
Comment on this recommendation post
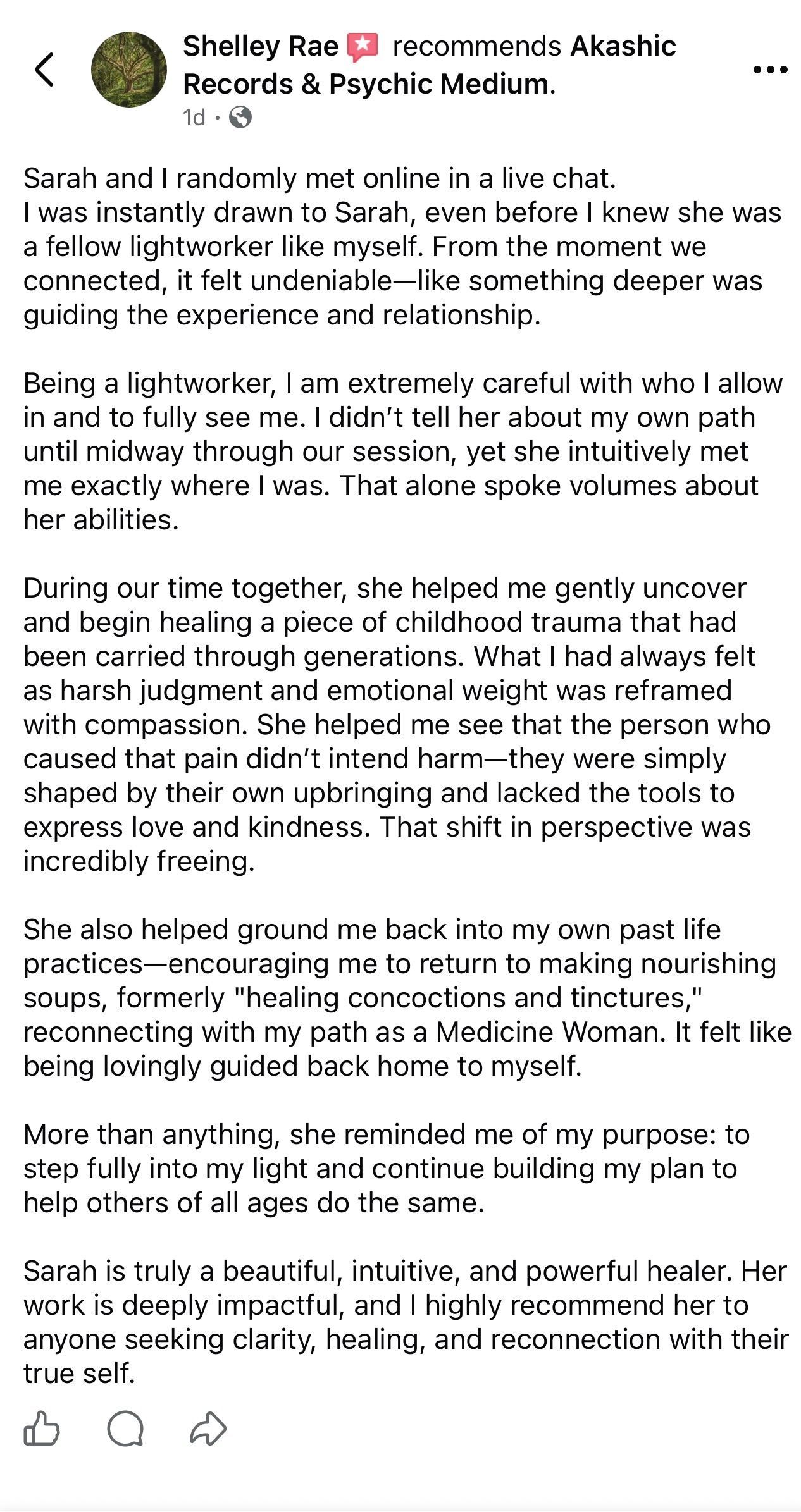pyautogui.click(x=125, y=1429)
